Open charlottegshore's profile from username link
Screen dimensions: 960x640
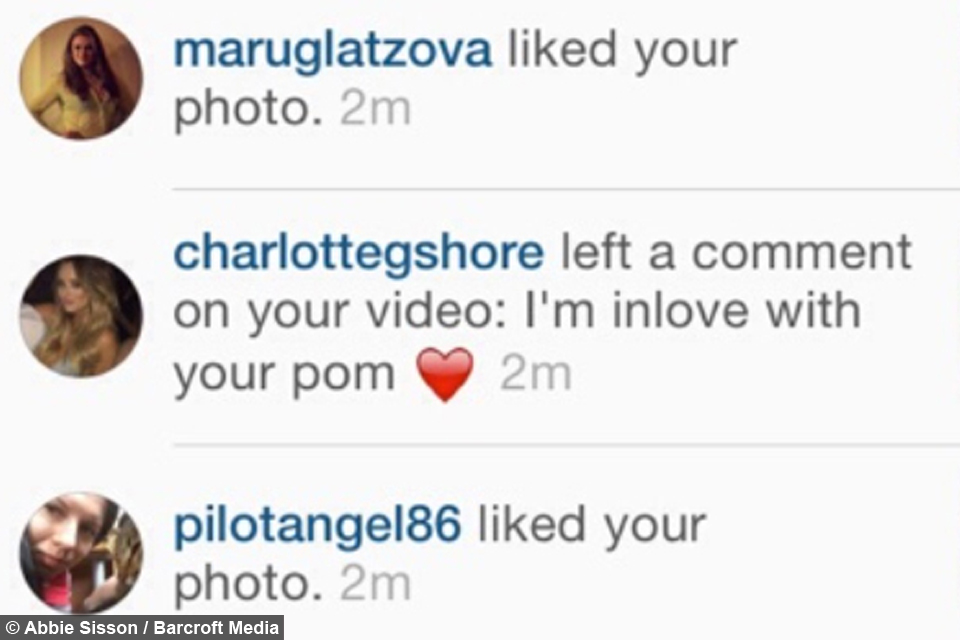(x=358, y=254)
